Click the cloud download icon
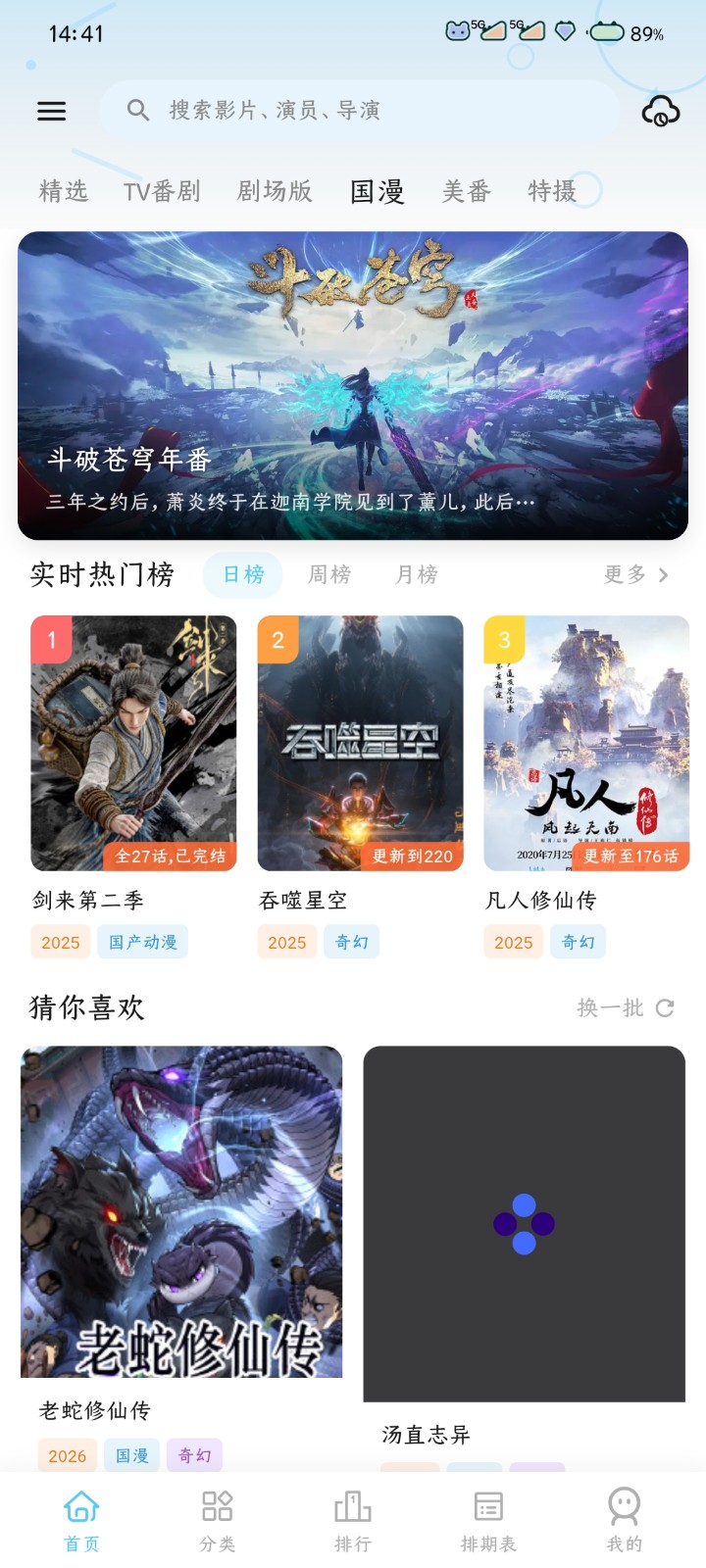Image resolution: width=706 pixels, height=1568 pixels. pos(661,111)
